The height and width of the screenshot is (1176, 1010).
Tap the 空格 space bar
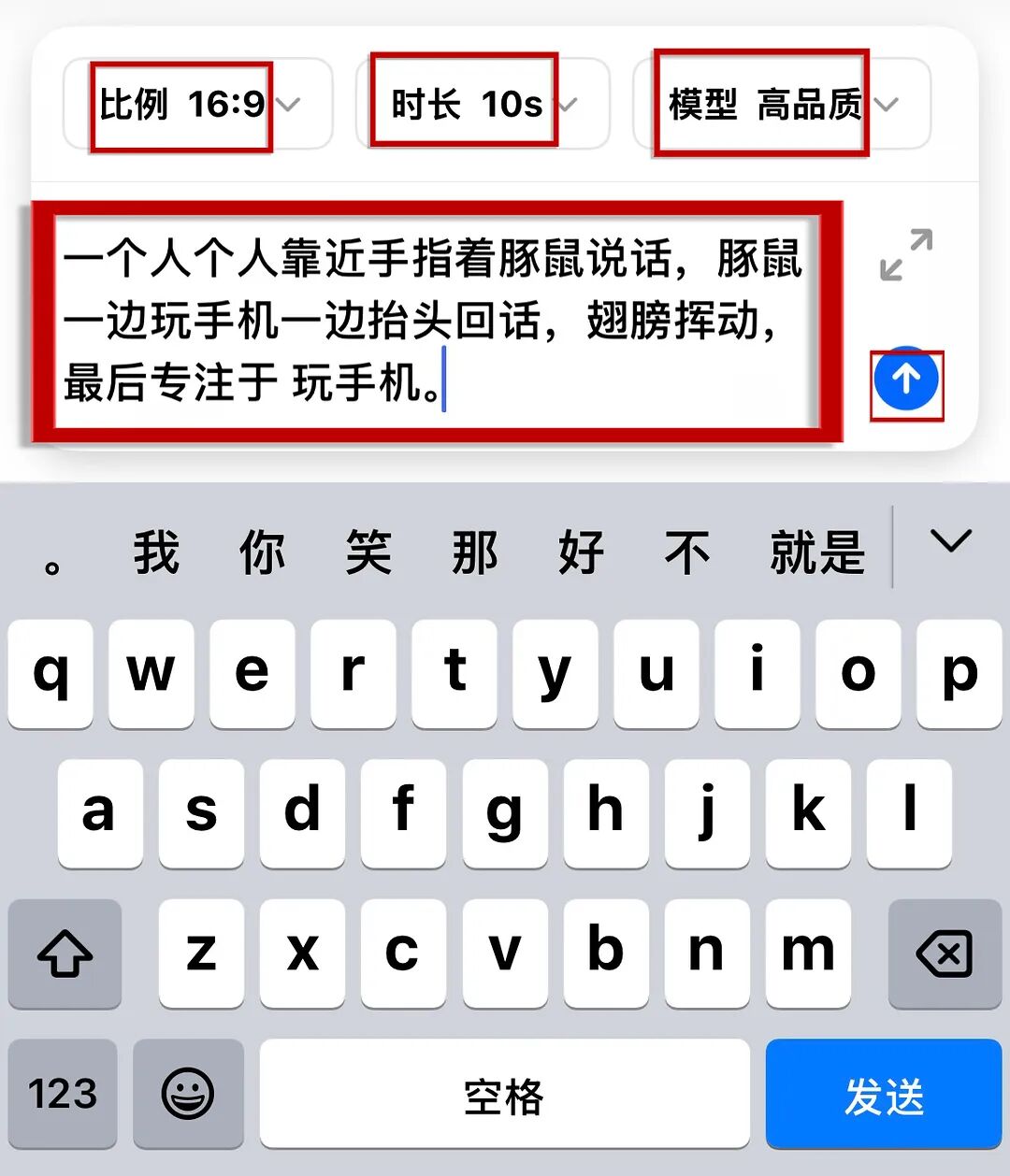[x=504, y=1094]
